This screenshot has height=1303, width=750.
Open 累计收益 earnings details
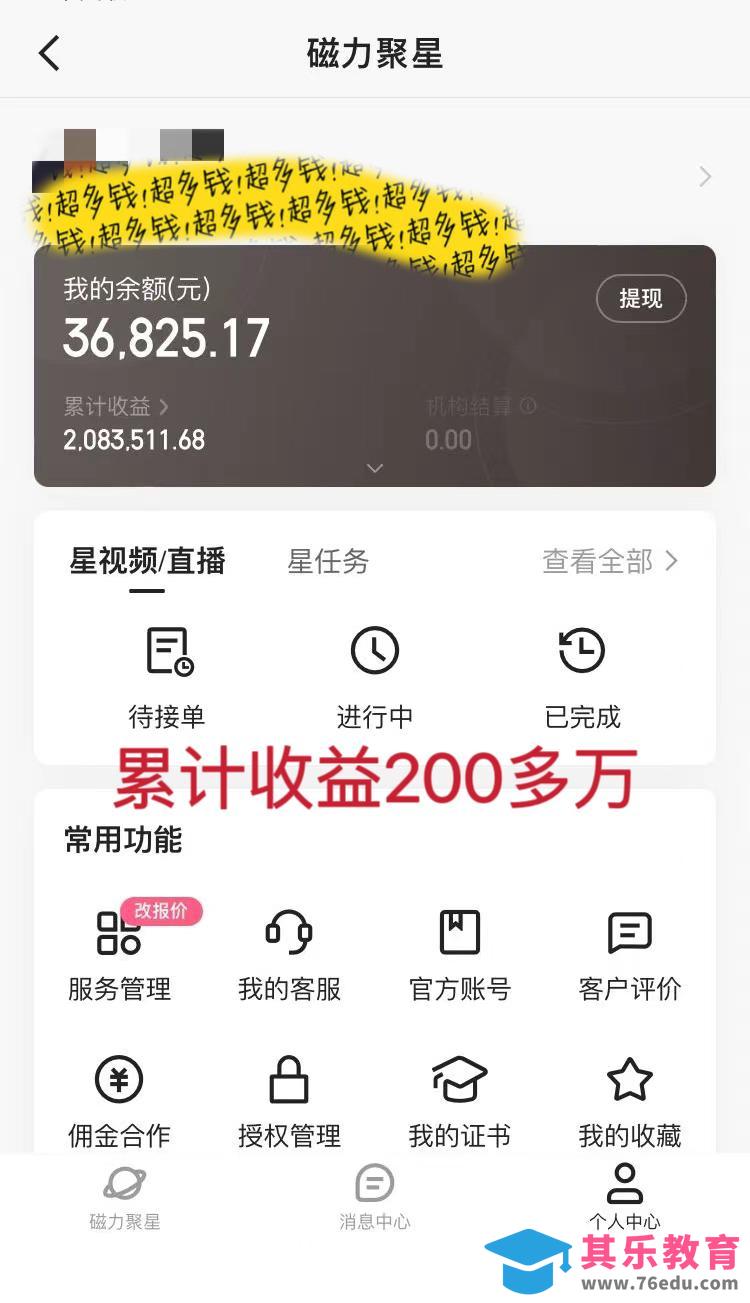tap(116, 407)
